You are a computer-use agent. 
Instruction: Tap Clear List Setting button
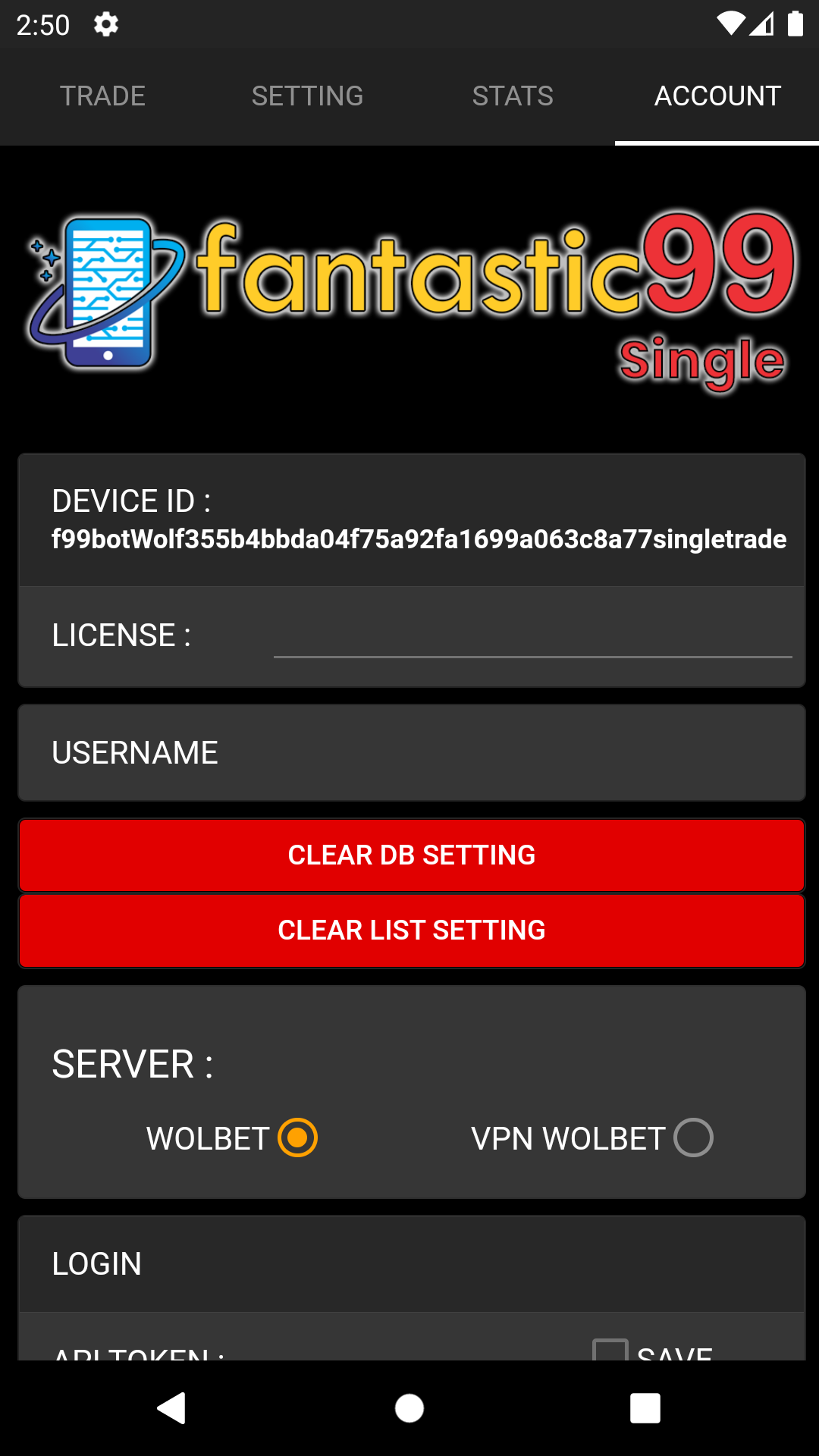411,930
